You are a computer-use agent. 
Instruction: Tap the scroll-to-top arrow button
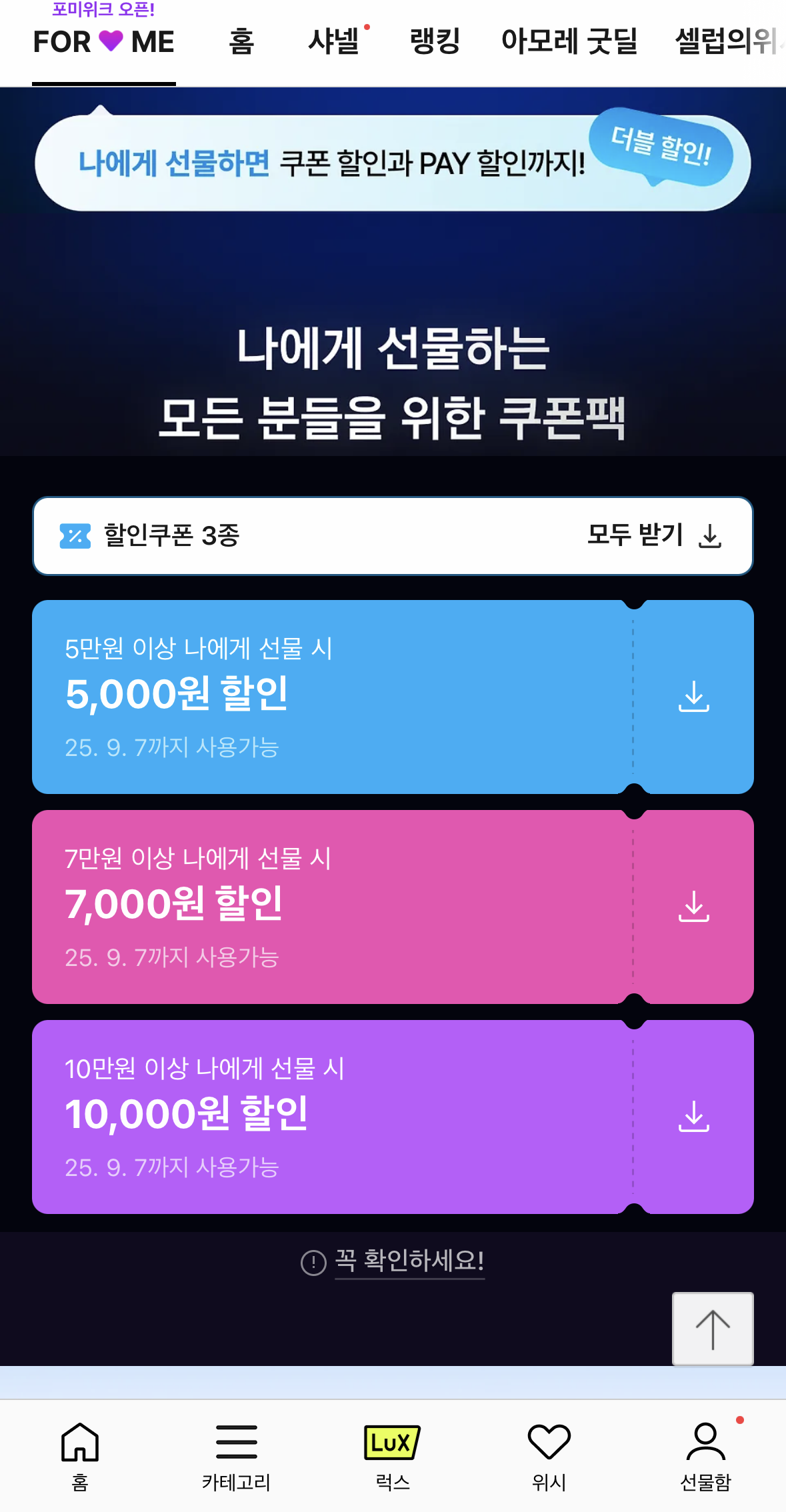point(713,1329)
